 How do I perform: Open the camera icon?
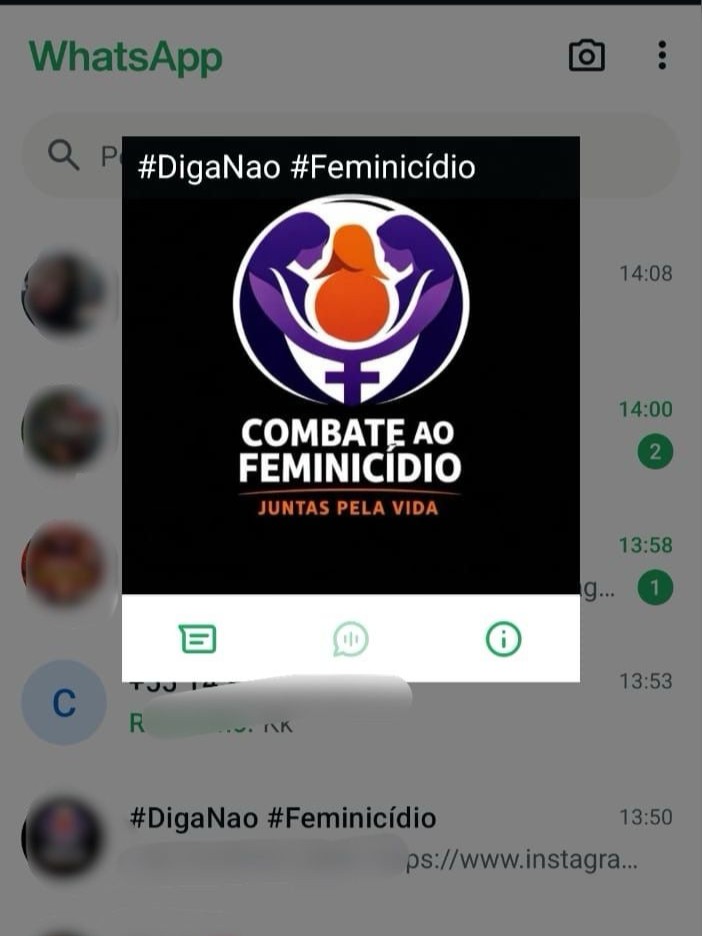click(x=586, y=56)
